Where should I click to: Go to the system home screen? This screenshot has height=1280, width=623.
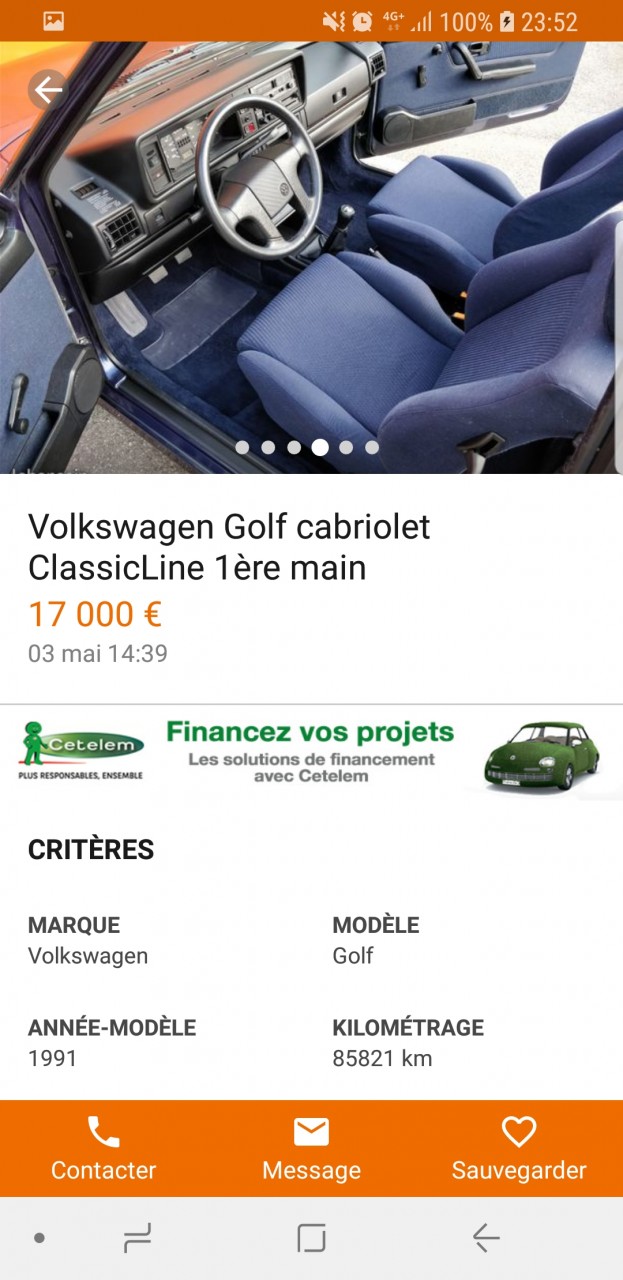point(312,1238)
